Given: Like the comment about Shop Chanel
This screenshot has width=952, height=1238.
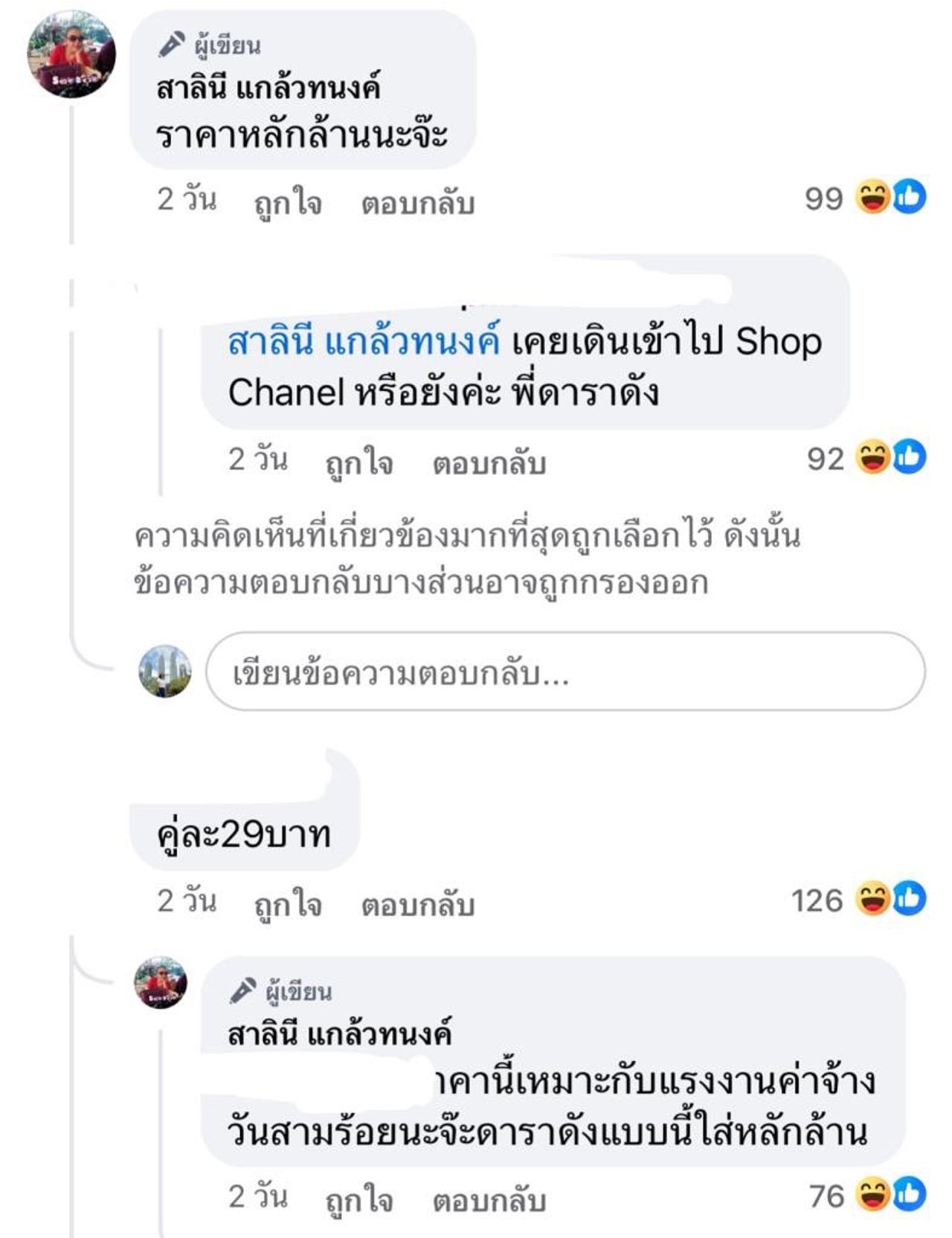Looking at the screenshot, I should [x=358, y=462].
